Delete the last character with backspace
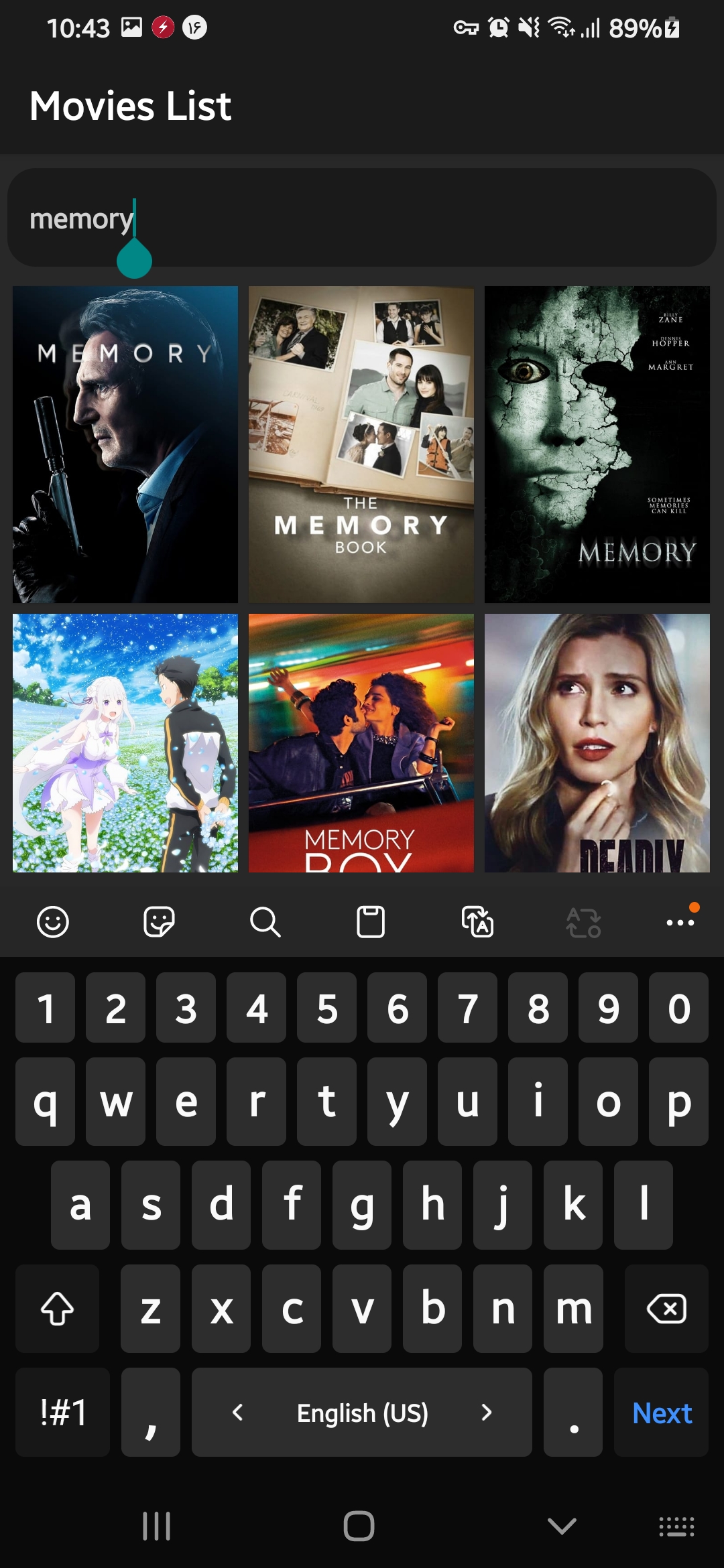This screenshot has width=724, height=1568. click(x=666, y=1309)
